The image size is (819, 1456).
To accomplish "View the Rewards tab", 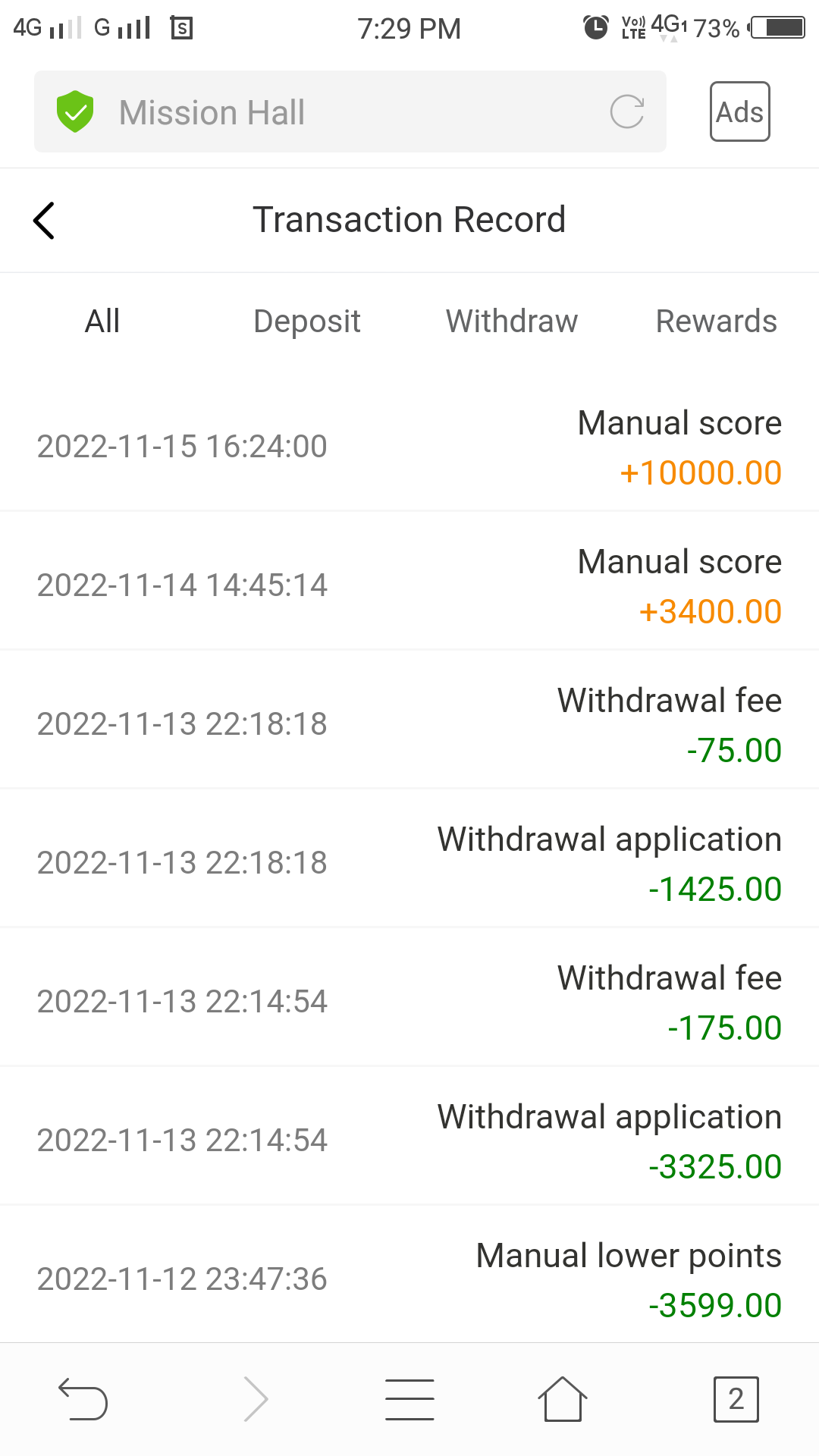I will coord(716,322).
